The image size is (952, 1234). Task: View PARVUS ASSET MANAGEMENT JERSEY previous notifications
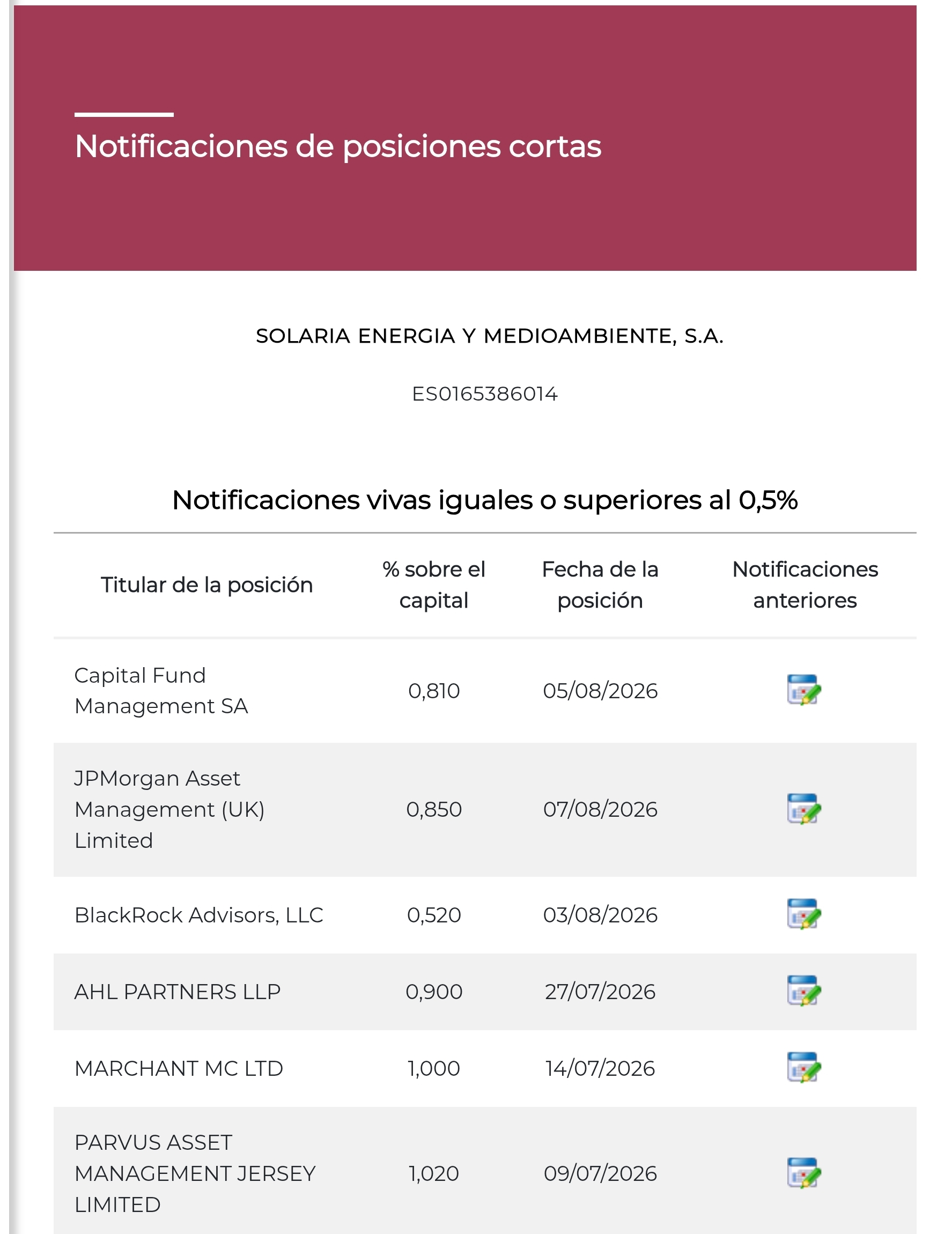[x=804, y=1173]
